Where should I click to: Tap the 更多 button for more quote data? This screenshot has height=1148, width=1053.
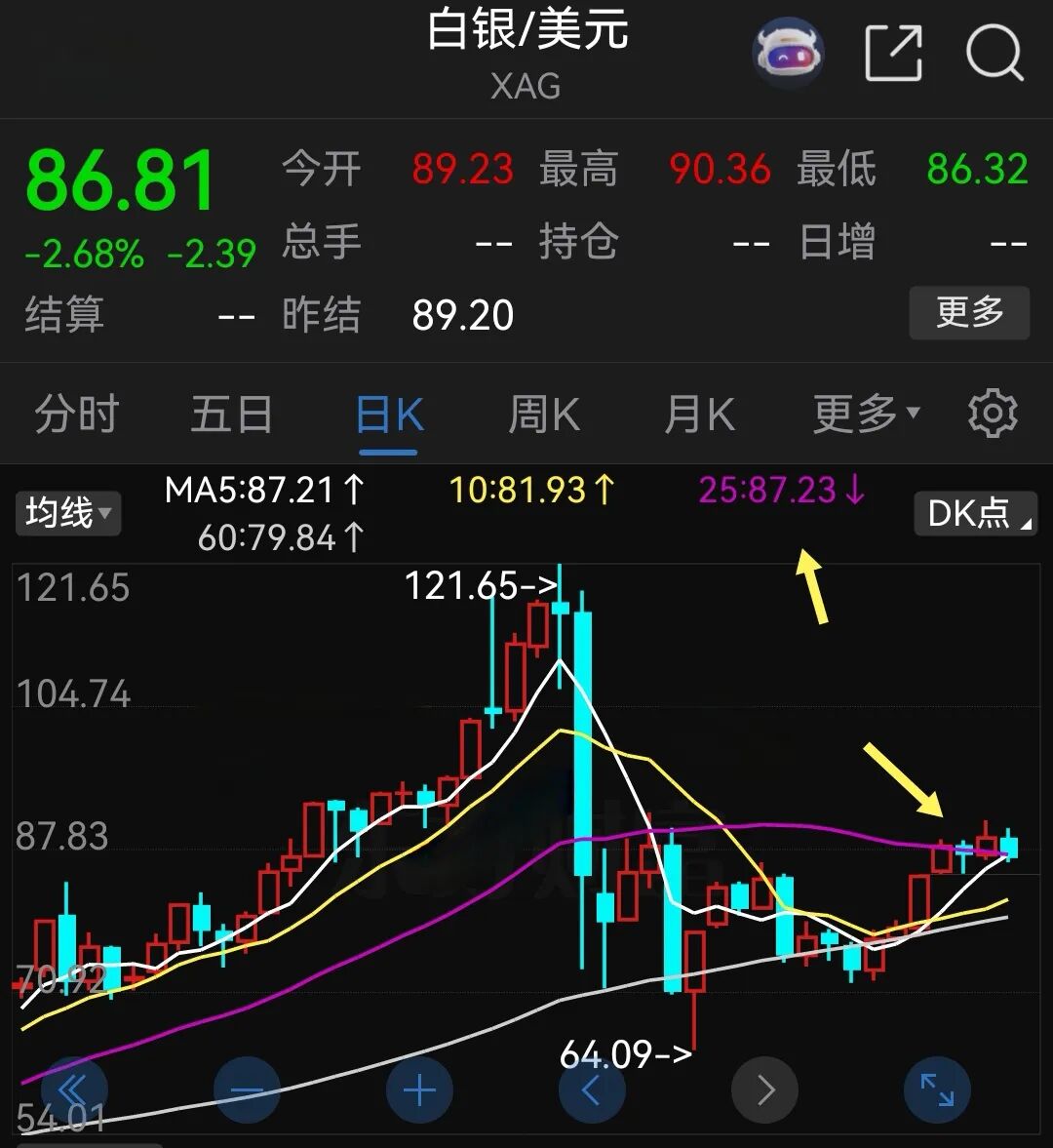pos(968,312)
